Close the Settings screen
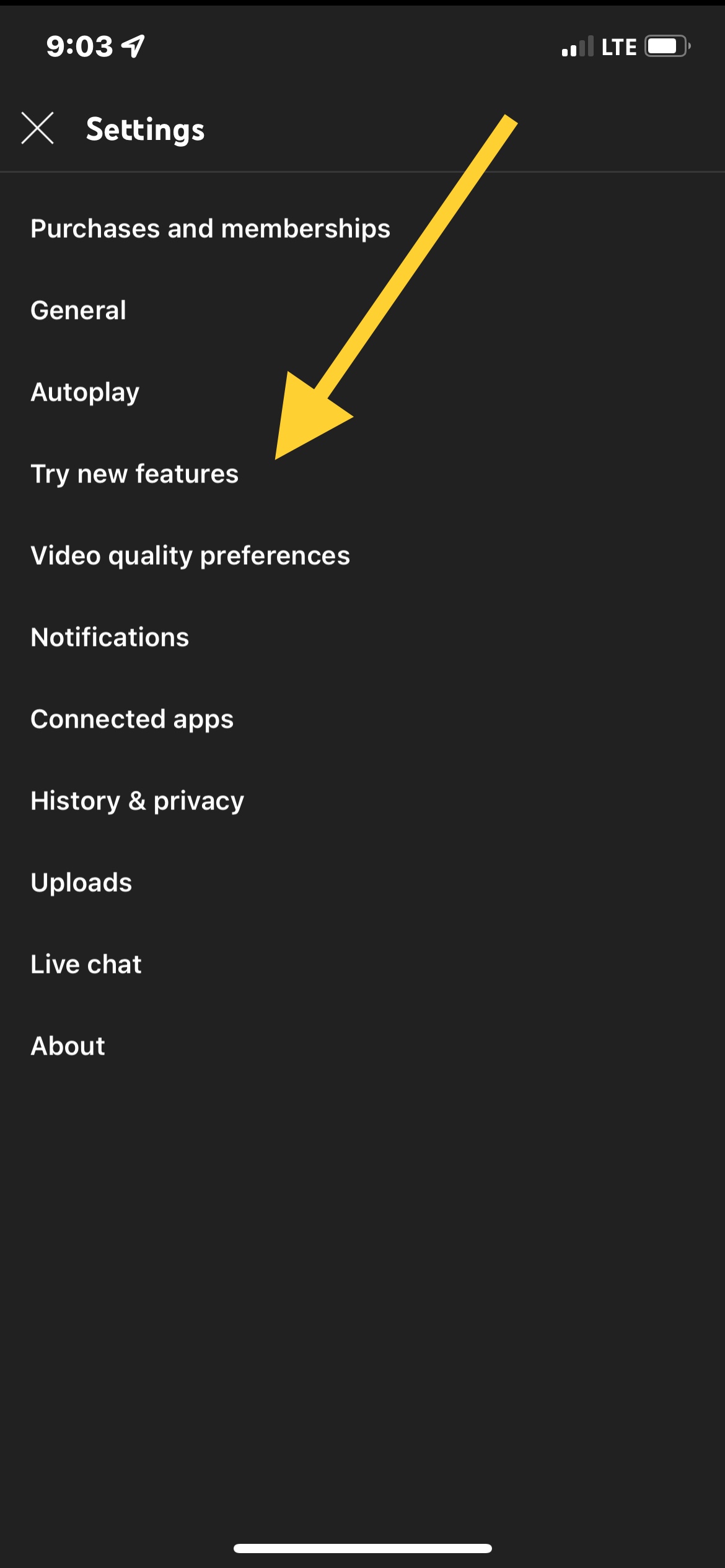 tap(38, 129)
